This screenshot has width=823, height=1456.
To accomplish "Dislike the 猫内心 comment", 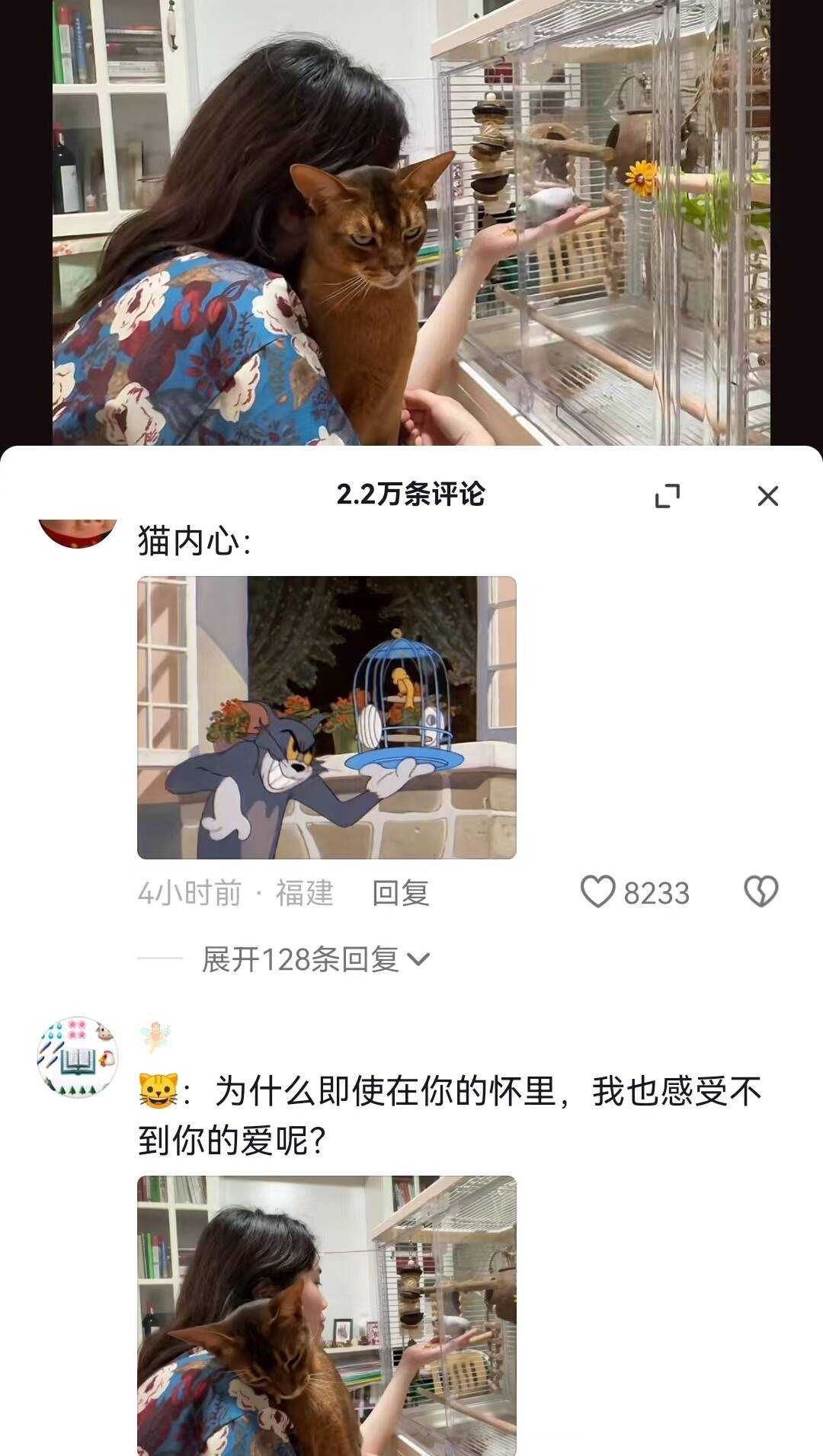I will tap(761, 892).
